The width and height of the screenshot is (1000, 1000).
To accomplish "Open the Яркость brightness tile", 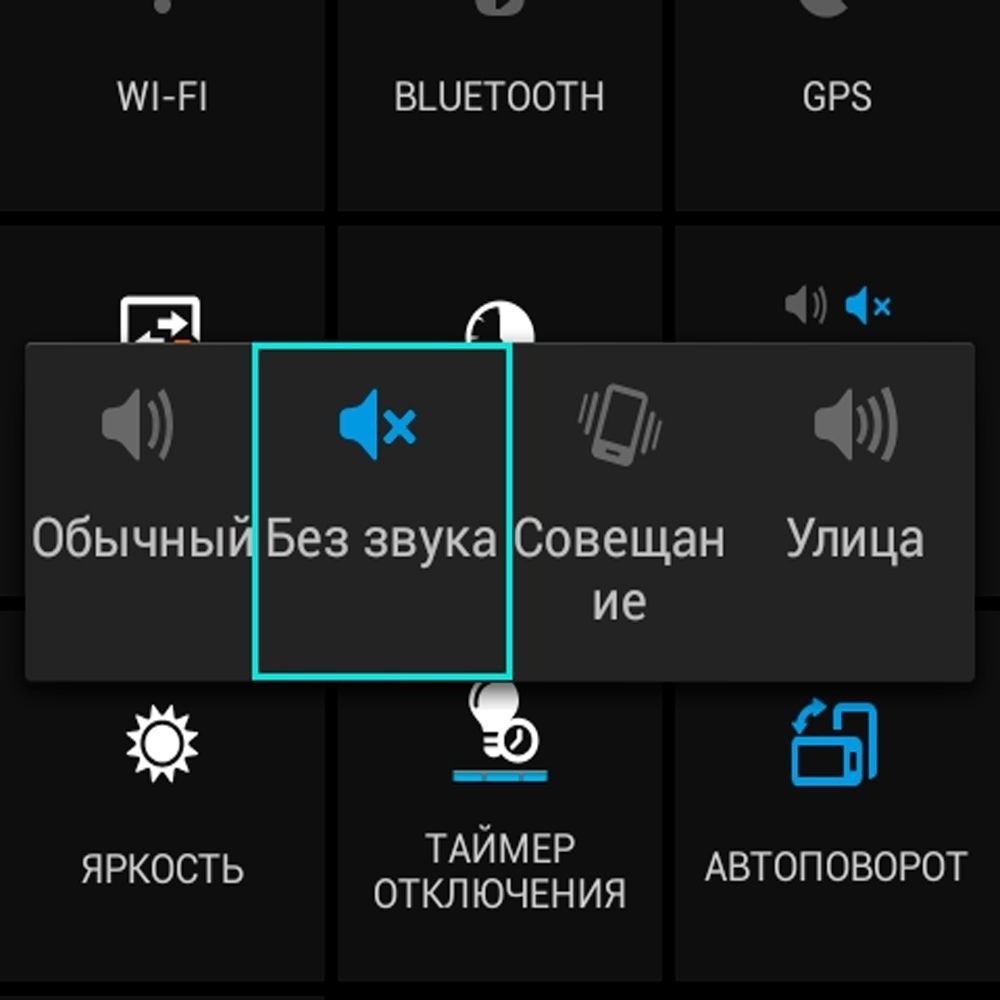I will pos(162,800).
